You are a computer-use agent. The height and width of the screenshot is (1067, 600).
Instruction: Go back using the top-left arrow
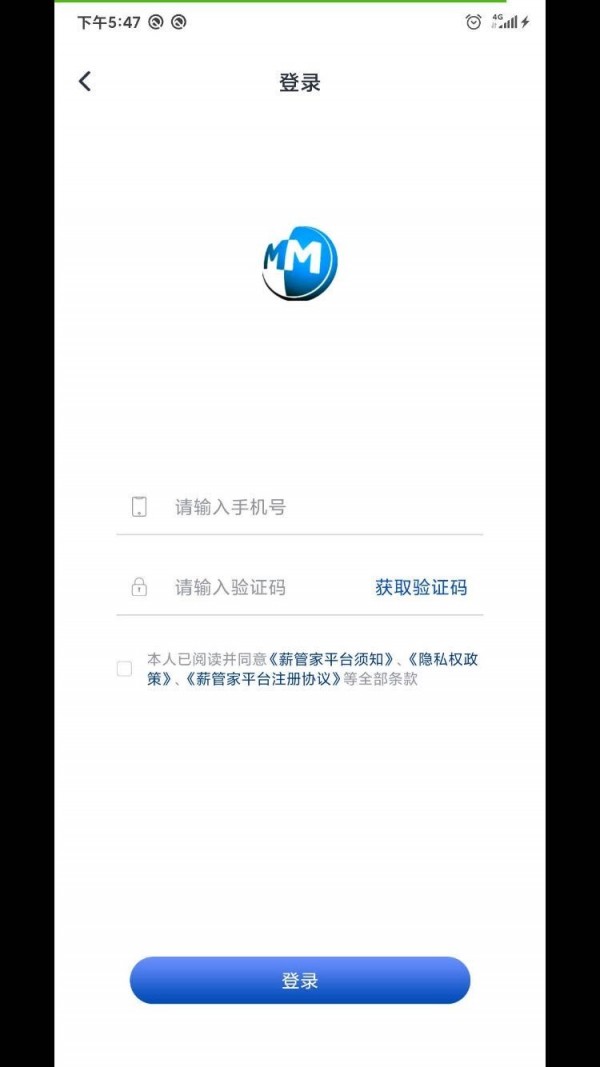coord(85,82)
